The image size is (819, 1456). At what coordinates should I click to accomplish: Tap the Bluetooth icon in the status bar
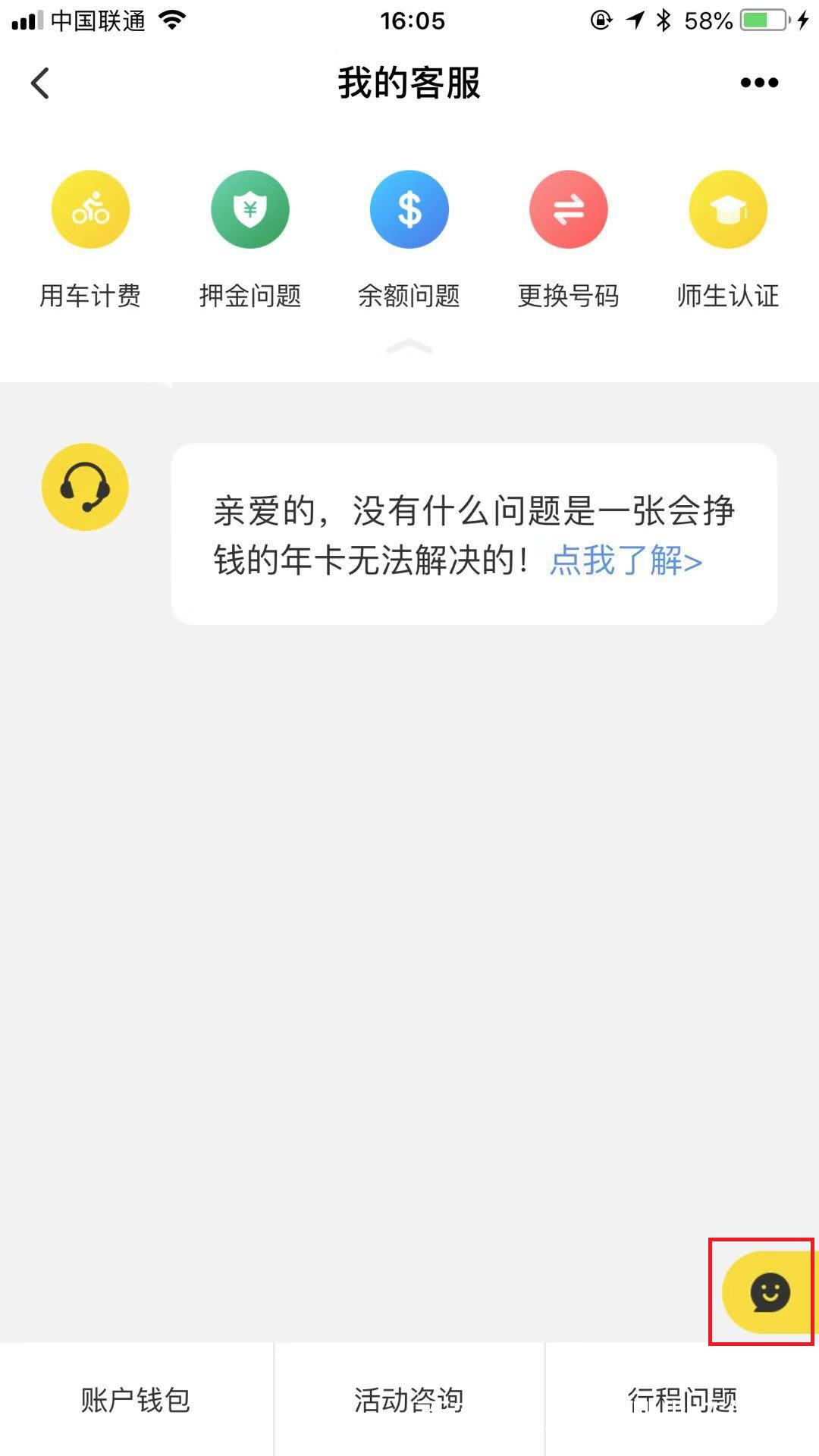[x=665, y=20]
